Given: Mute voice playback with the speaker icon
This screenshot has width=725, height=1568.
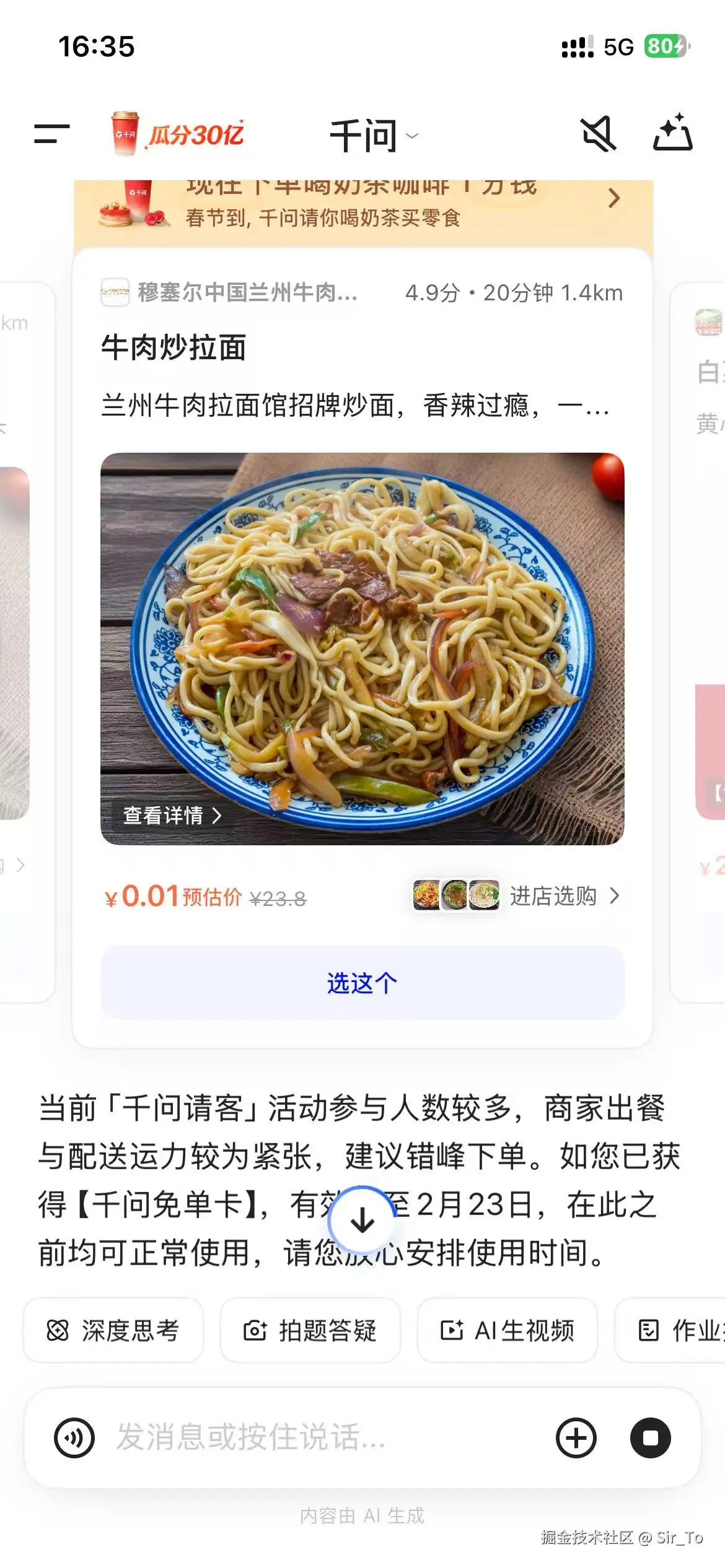Looking at the screenshot, I should pos(599,133).
